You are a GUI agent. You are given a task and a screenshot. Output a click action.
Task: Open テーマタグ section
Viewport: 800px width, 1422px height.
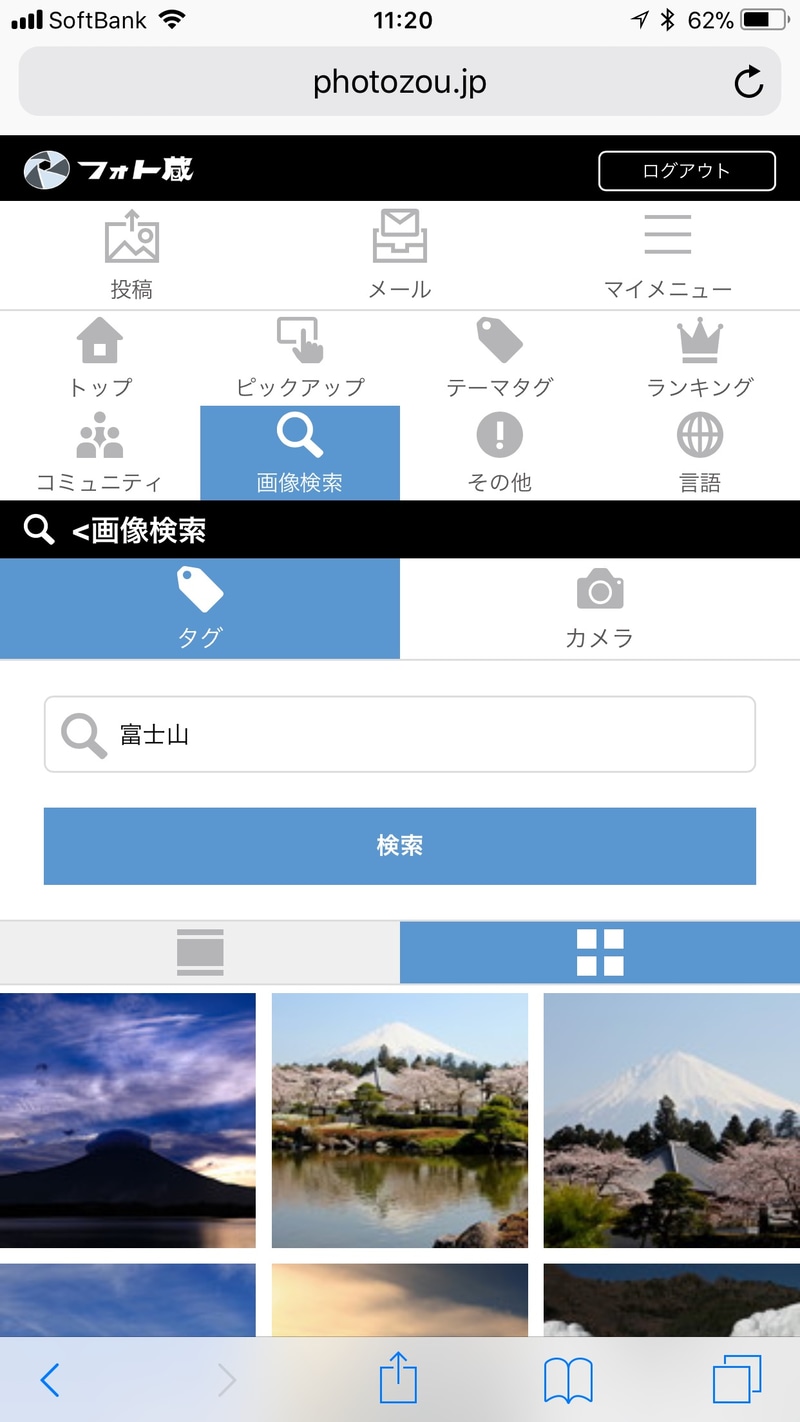[499, 358]
